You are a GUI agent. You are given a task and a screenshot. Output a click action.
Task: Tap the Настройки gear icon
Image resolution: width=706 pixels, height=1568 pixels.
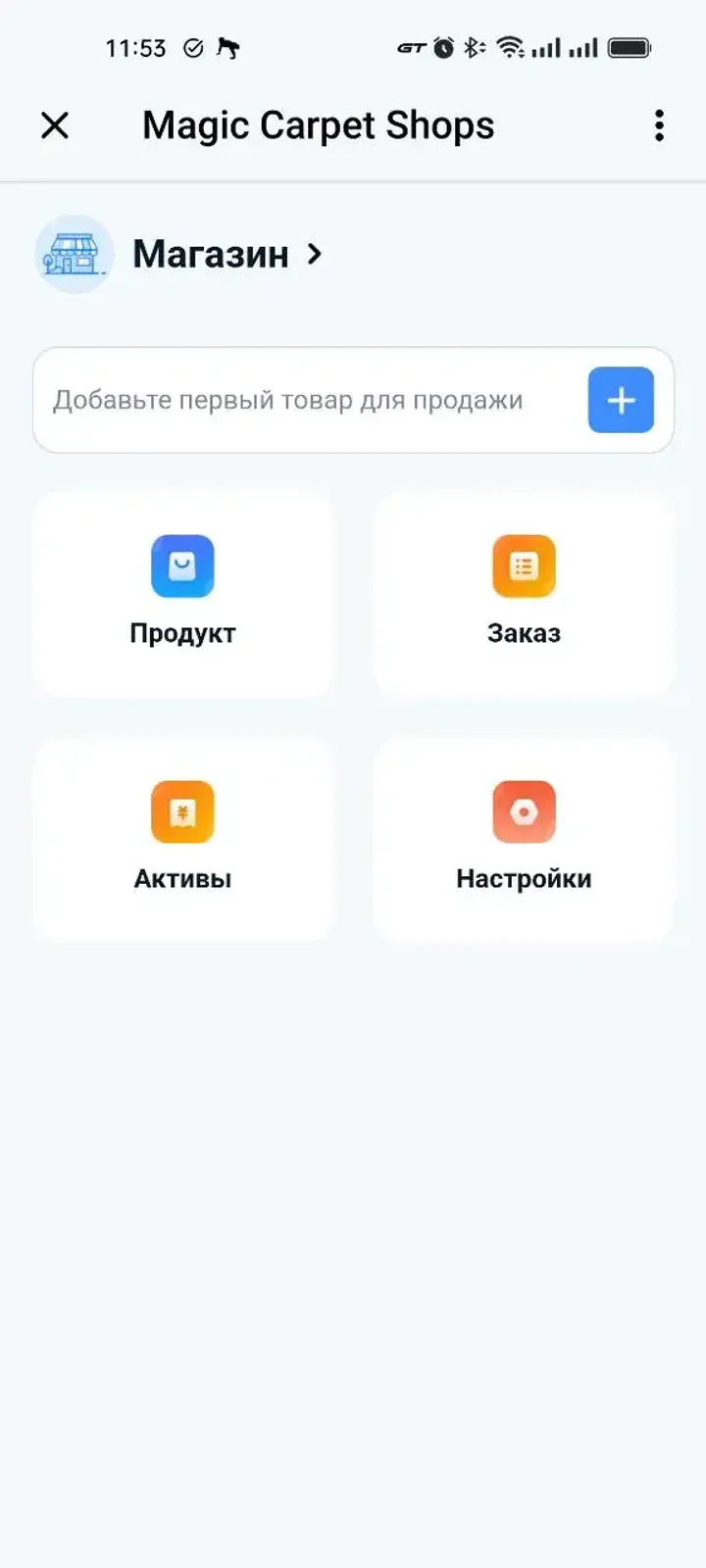click(523, 811)
